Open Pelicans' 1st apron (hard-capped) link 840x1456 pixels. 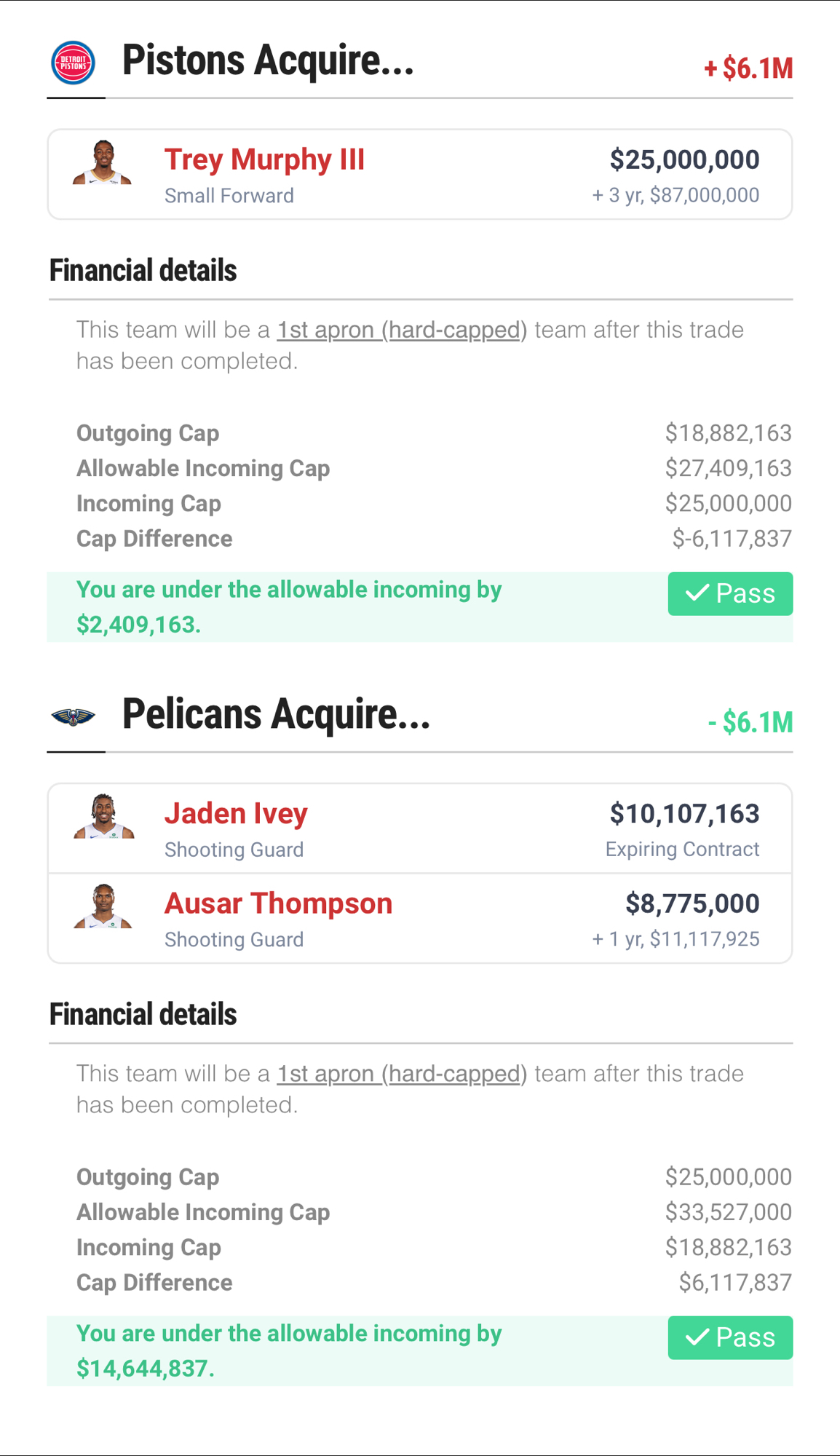point(401,1074)
